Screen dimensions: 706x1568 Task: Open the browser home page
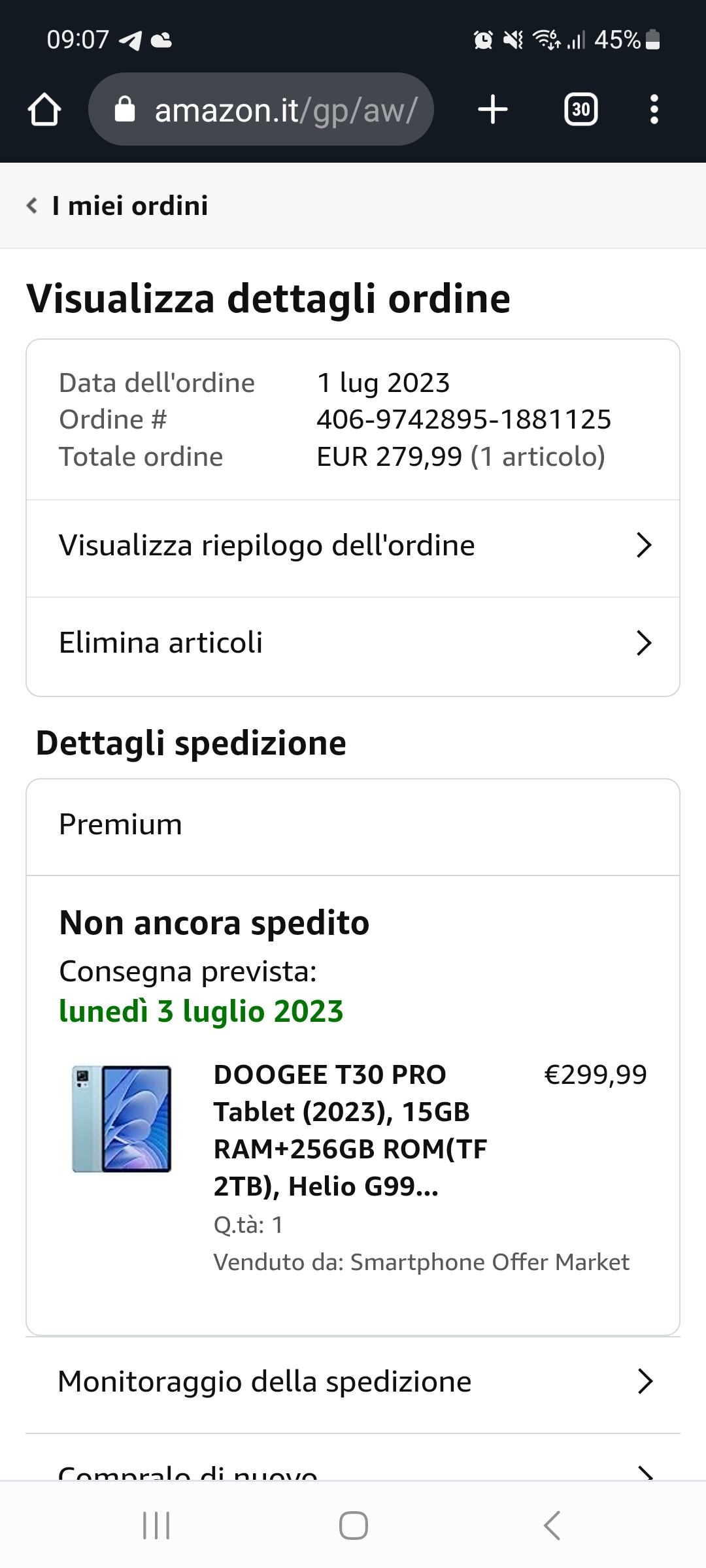(x=44, y=109)
